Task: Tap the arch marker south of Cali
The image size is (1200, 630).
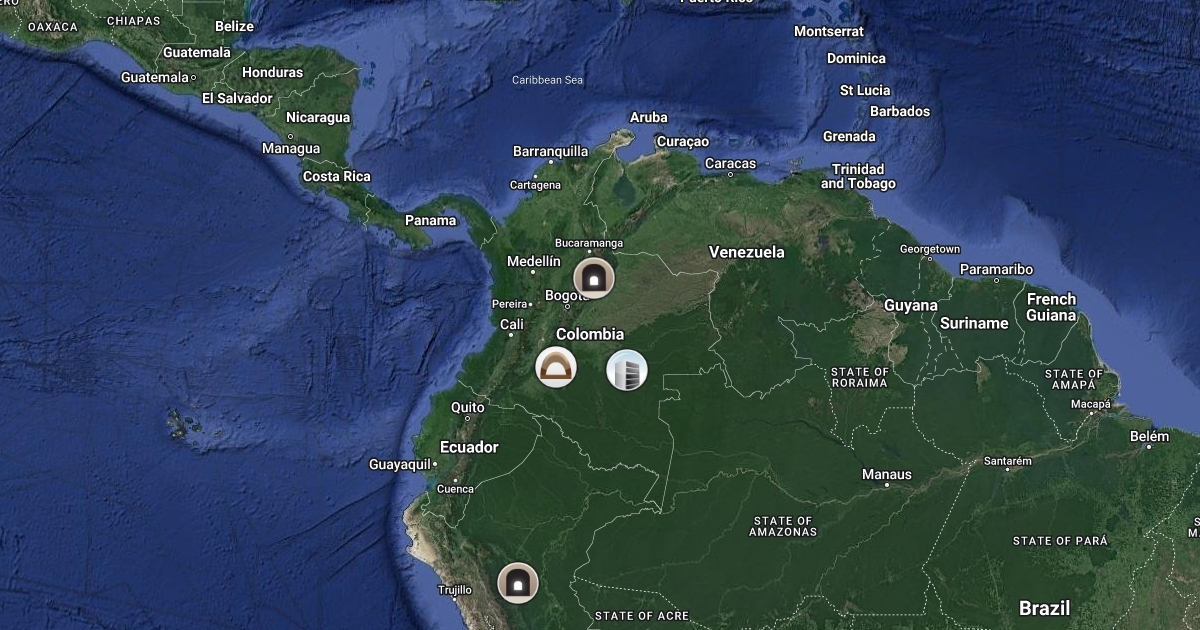Action: (556, 368)
